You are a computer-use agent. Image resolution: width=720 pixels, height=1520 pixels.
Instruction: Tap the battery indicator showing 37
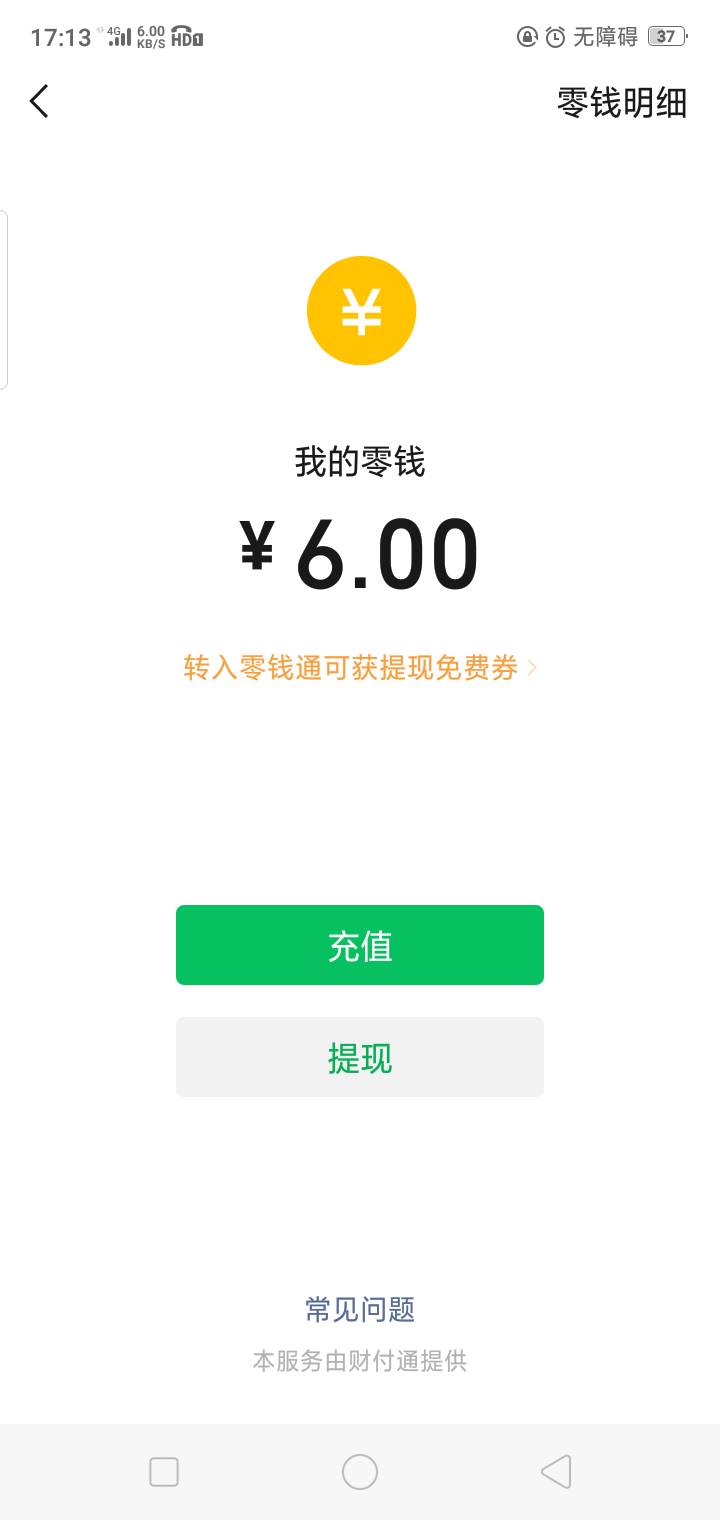(x=669, y=37)
